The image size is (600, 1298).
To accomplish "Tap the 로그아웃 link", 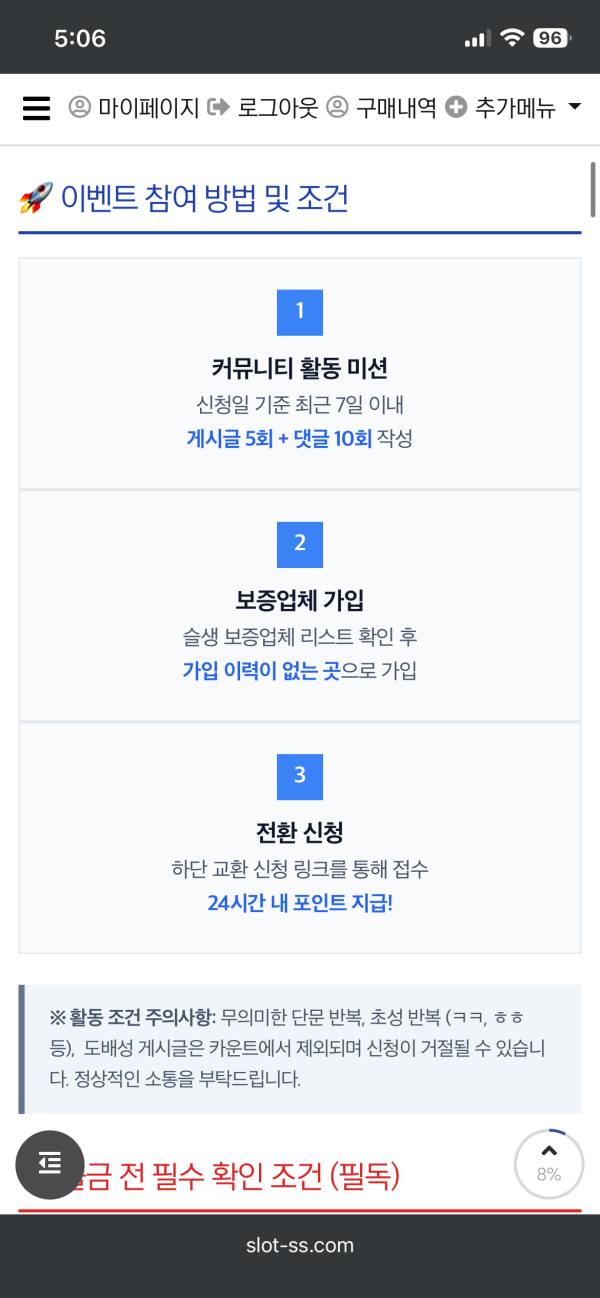I will [263, 108].
